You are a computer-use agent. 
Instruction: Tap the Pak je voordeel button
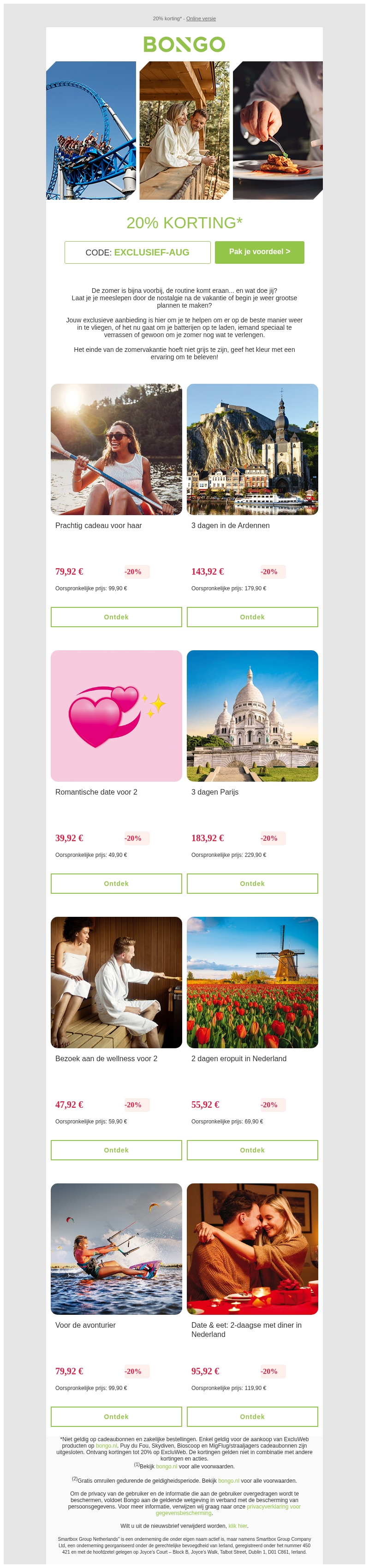[259, 252]
